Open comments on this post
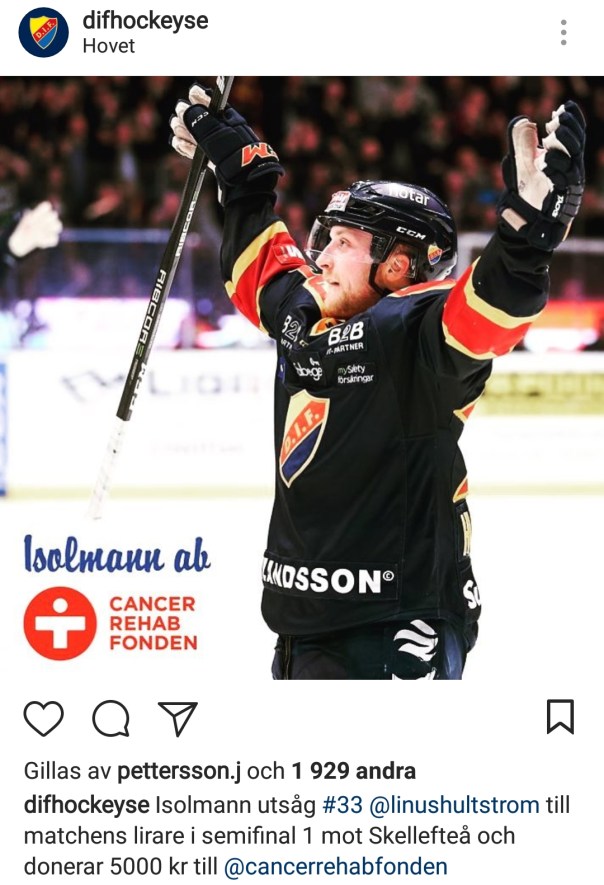Viewport: 604px width, 885px height. point(111,718)
